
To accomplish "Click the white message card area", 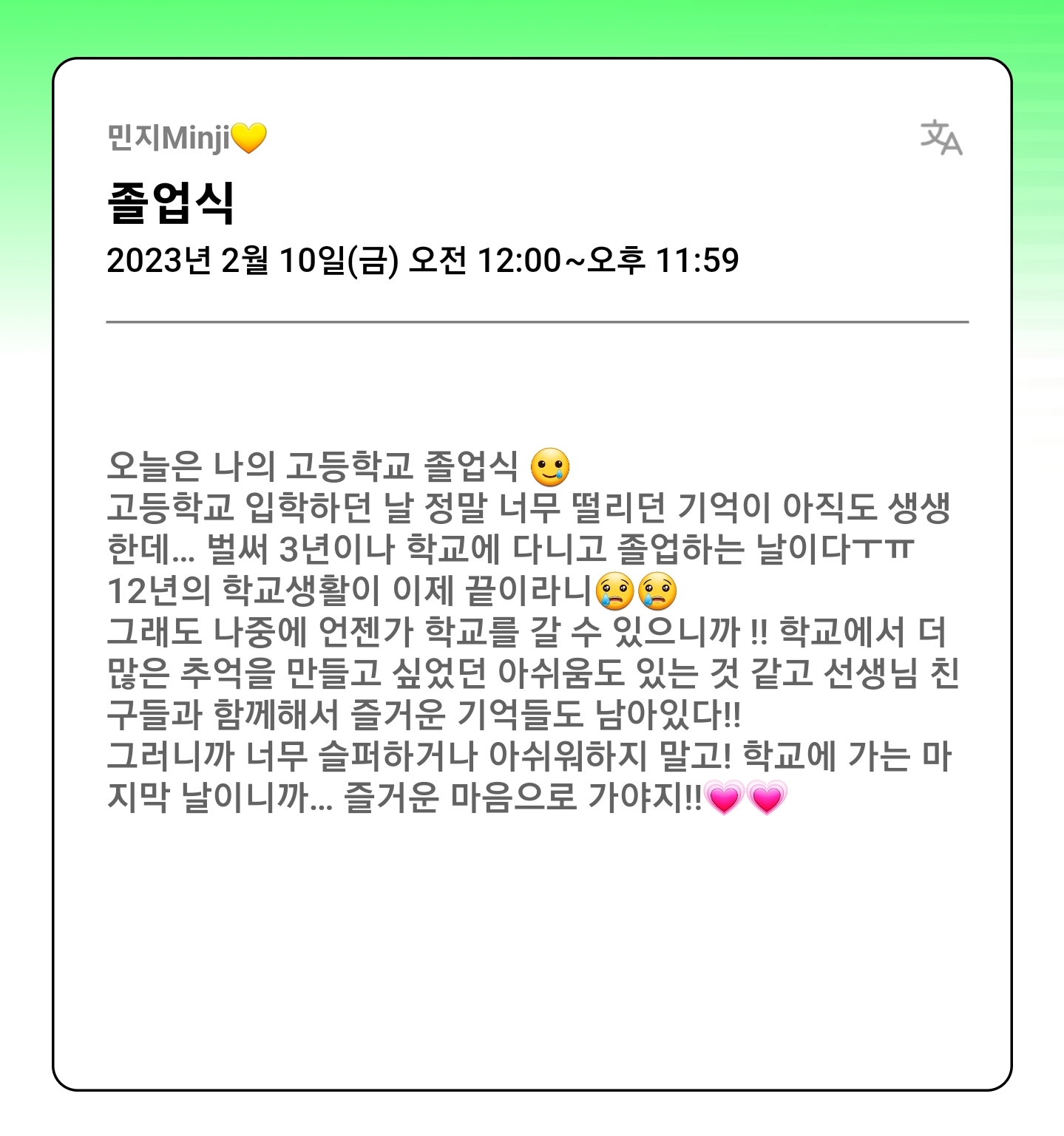I will 532,961.
